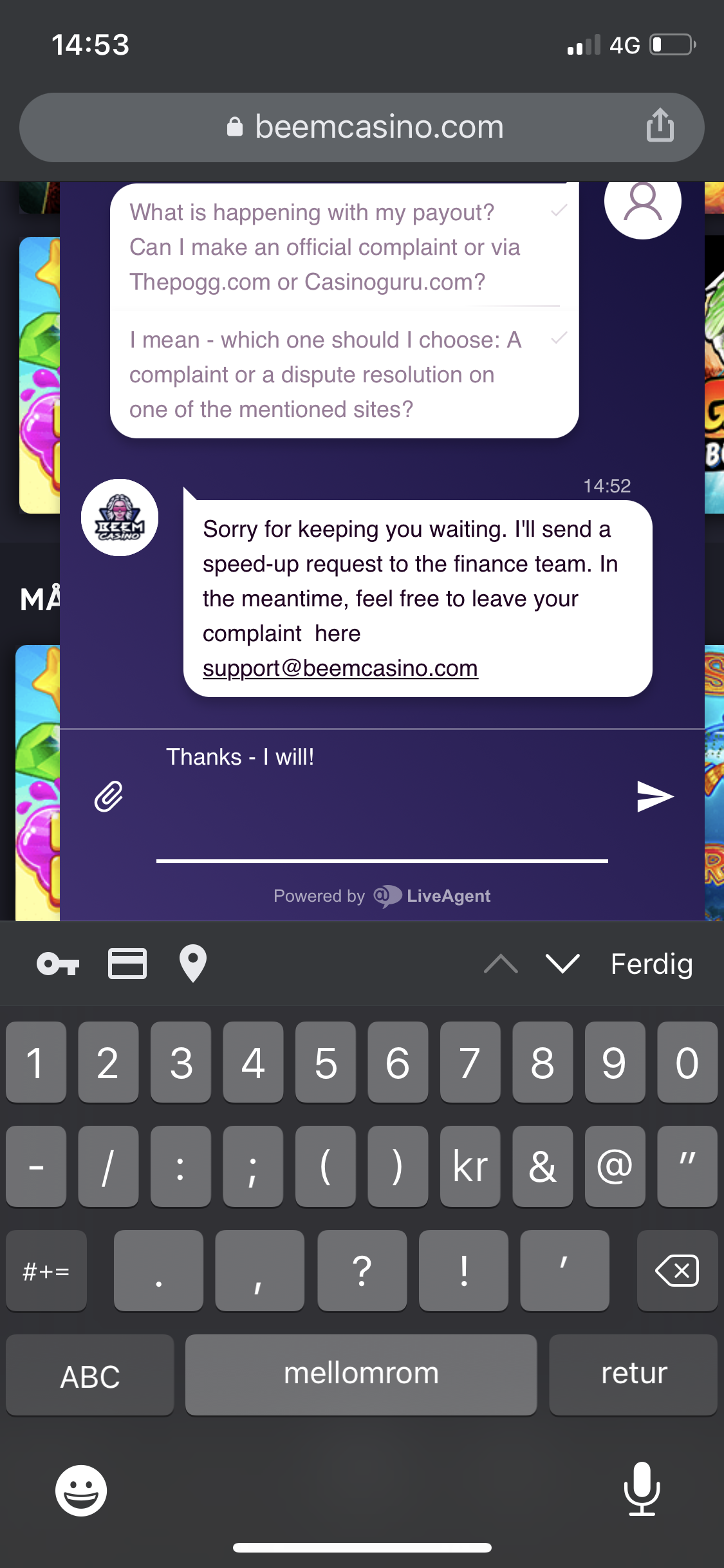Screen dimensions: 724x1568
Task: Open saved addresses pin icon
Action: pos(192,964)
